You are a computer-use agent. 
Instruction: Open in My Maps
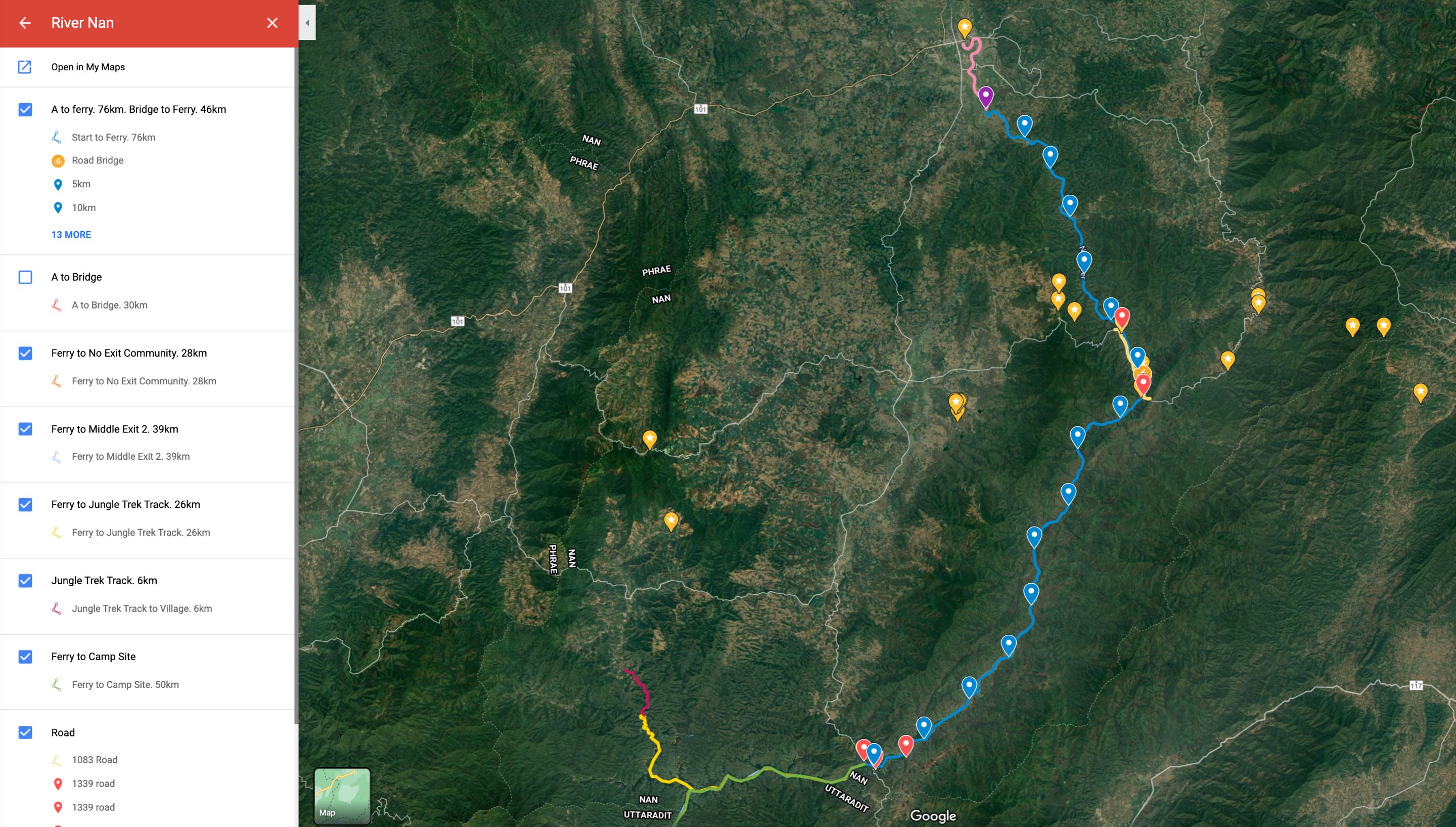87,67
